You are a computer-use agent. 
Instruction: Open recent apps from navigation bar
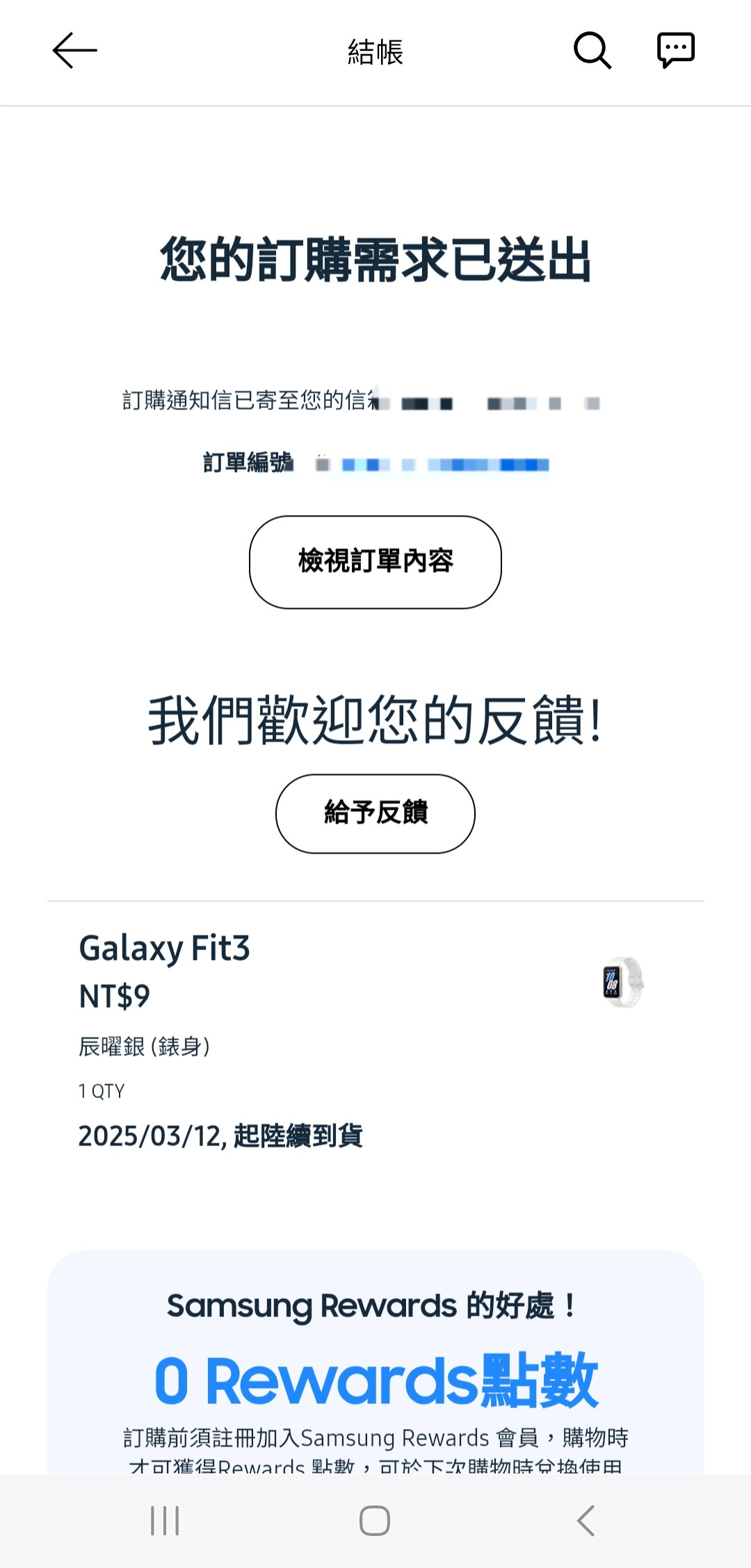tap(165, 1521)
